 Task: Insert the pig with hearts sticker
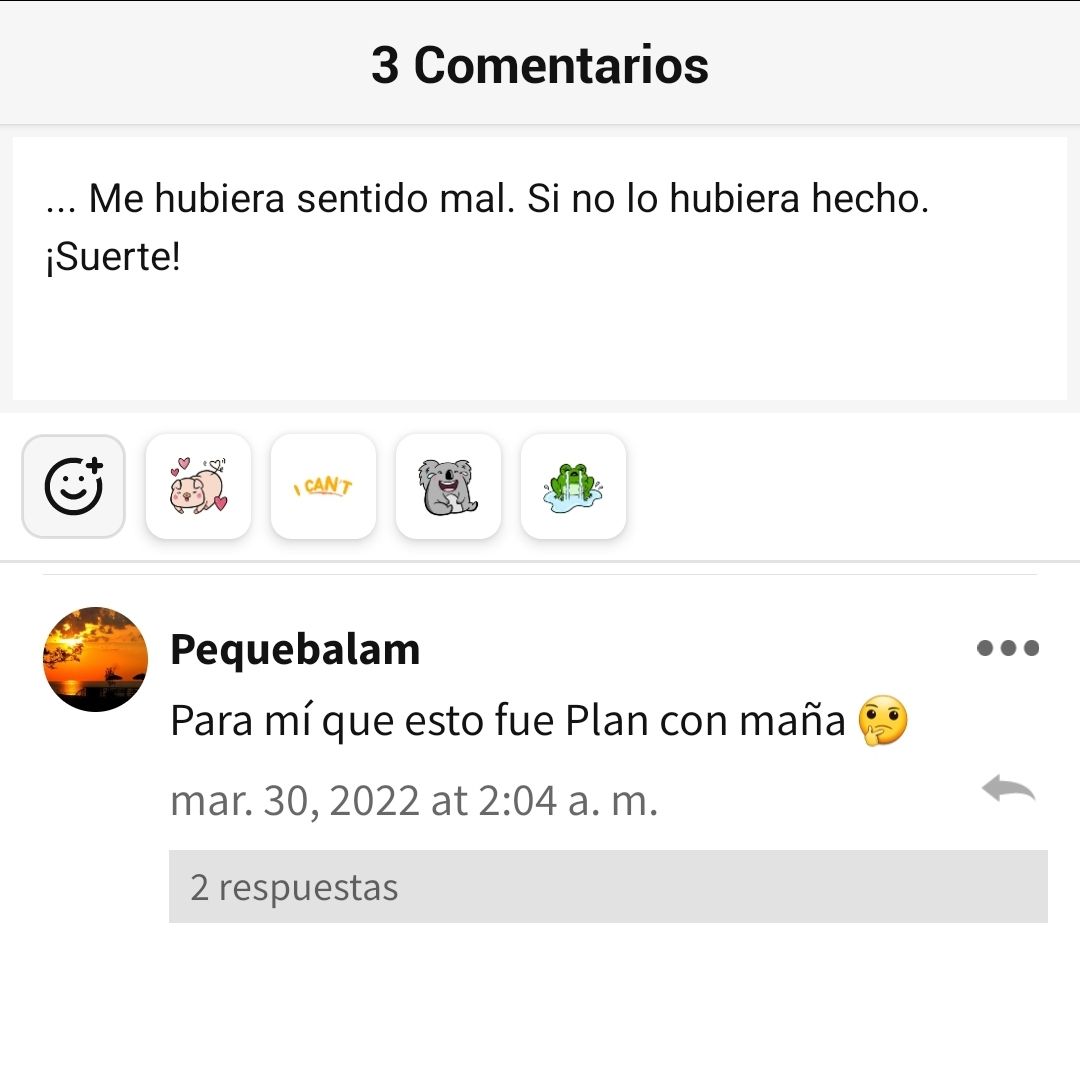click(x=198, y=486)
